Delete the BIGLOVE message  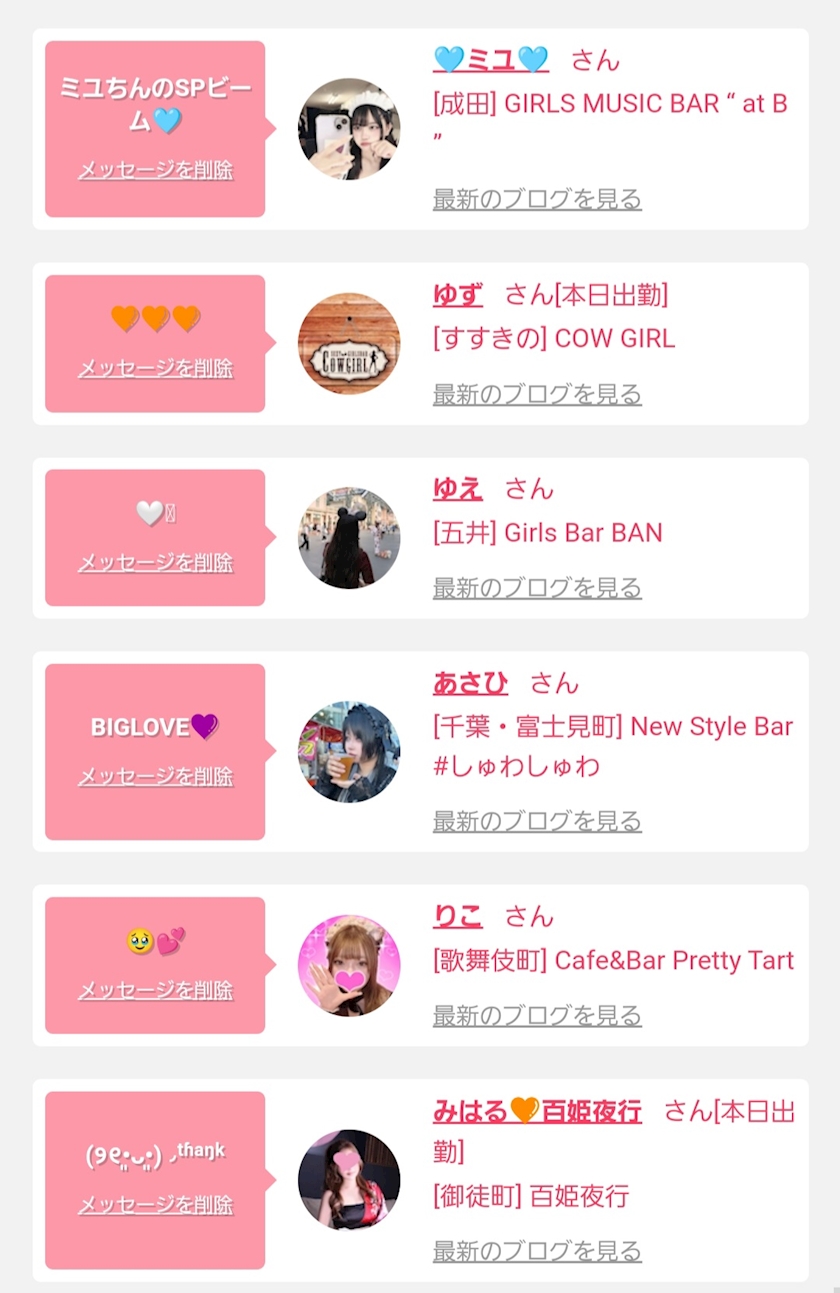155,776
